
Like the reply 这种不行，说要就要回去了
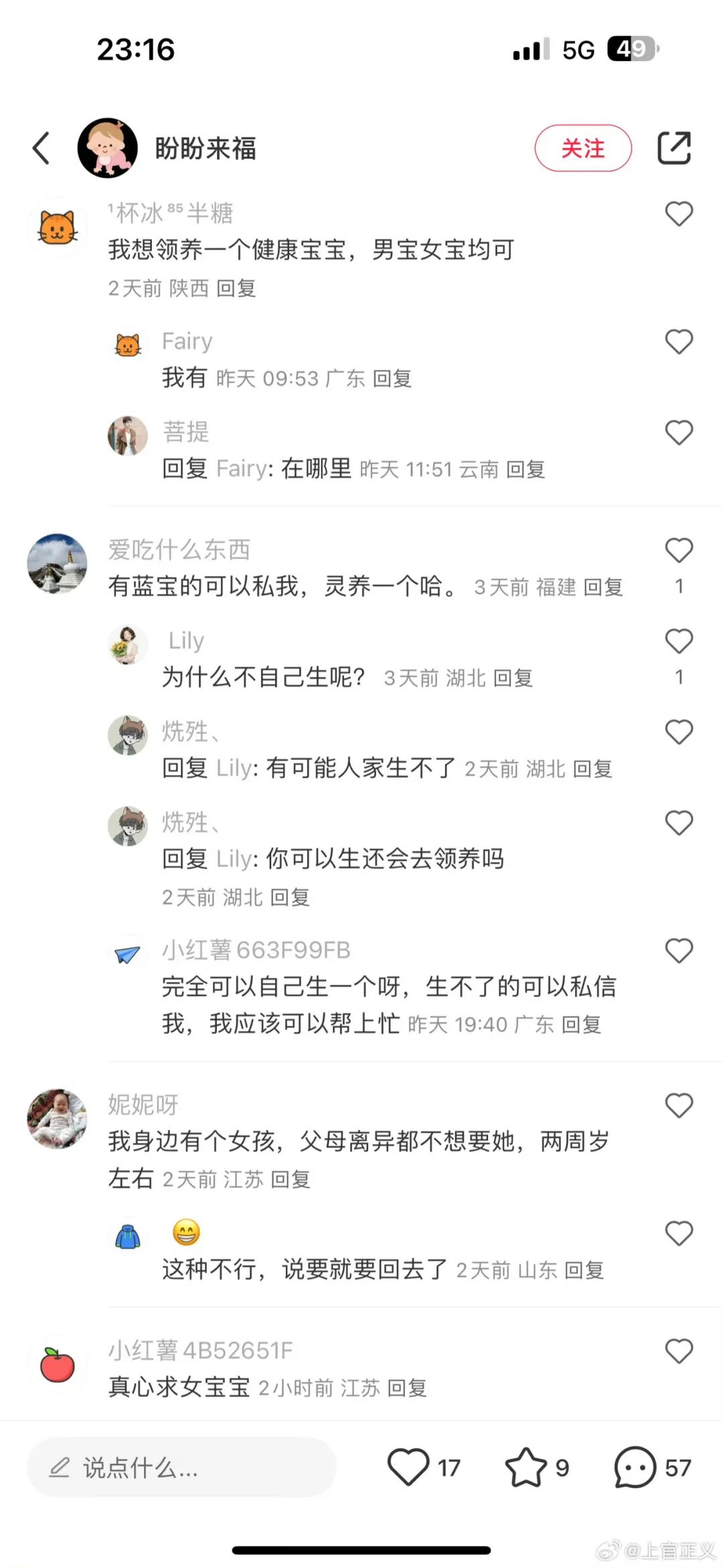click(x=678, y=1233)
